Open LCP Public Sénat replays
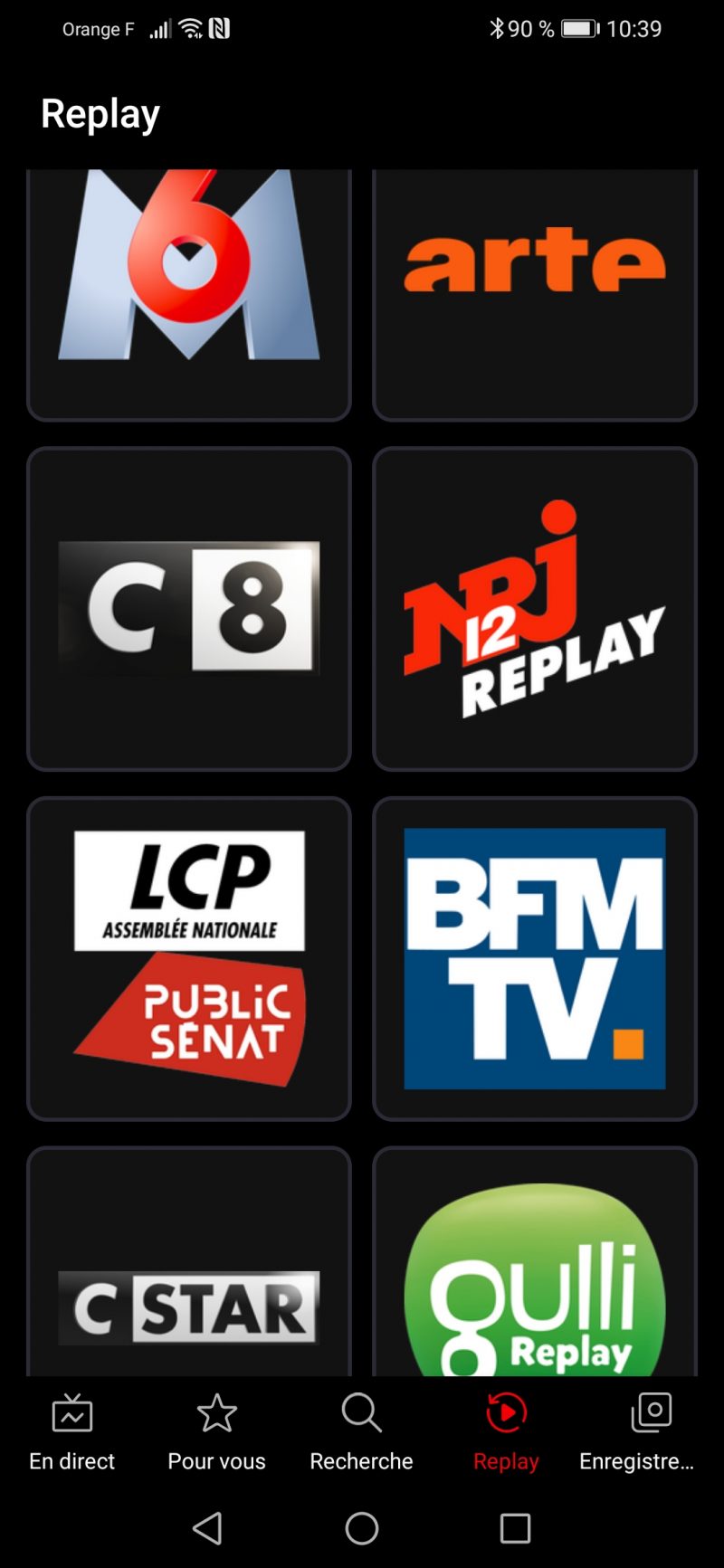Image resolution: width=724 pixels, height=1568 pixels. pos(189,958)
